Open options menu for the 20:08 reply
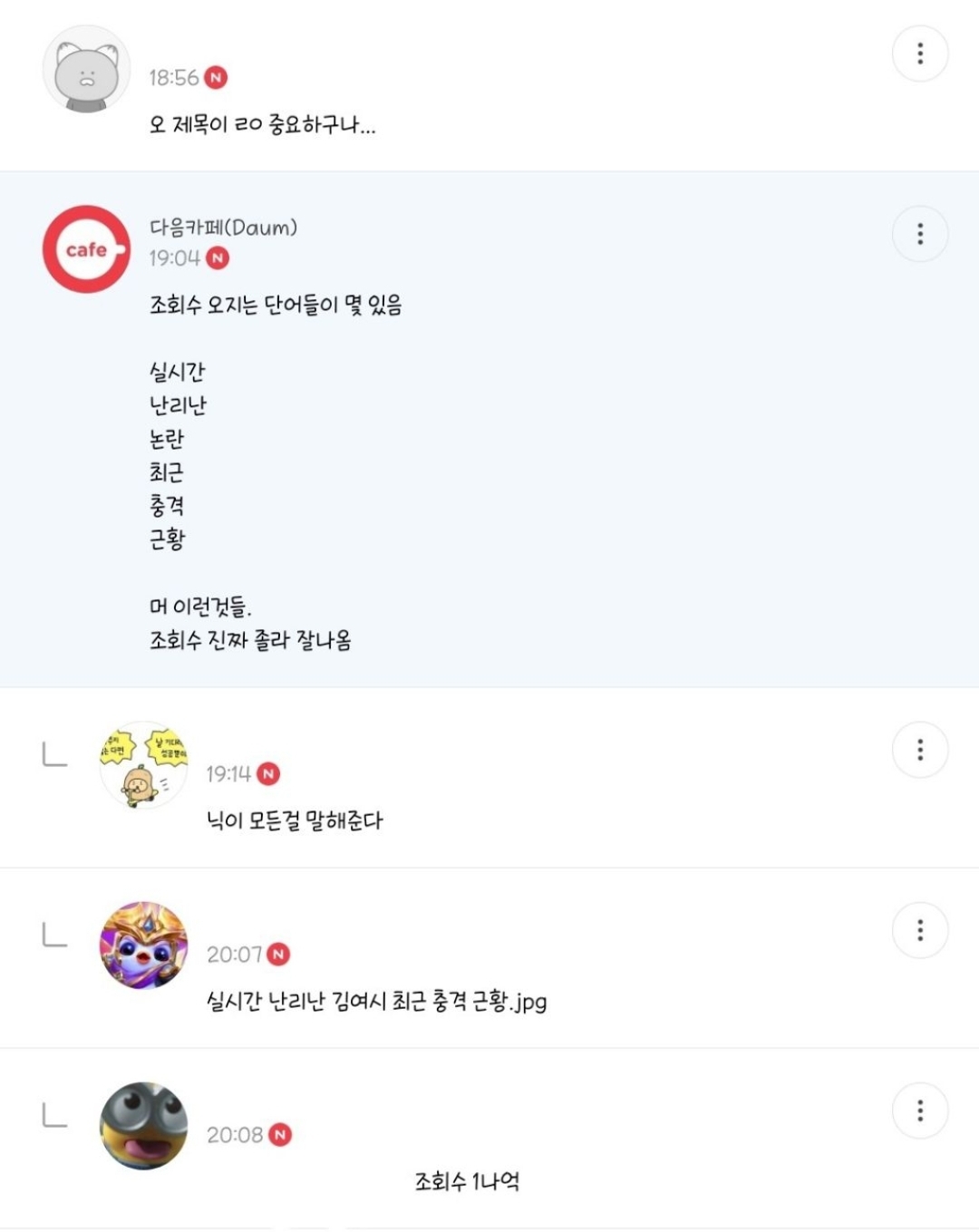This screenshot has height=1232, width=979. (920, 1111)
